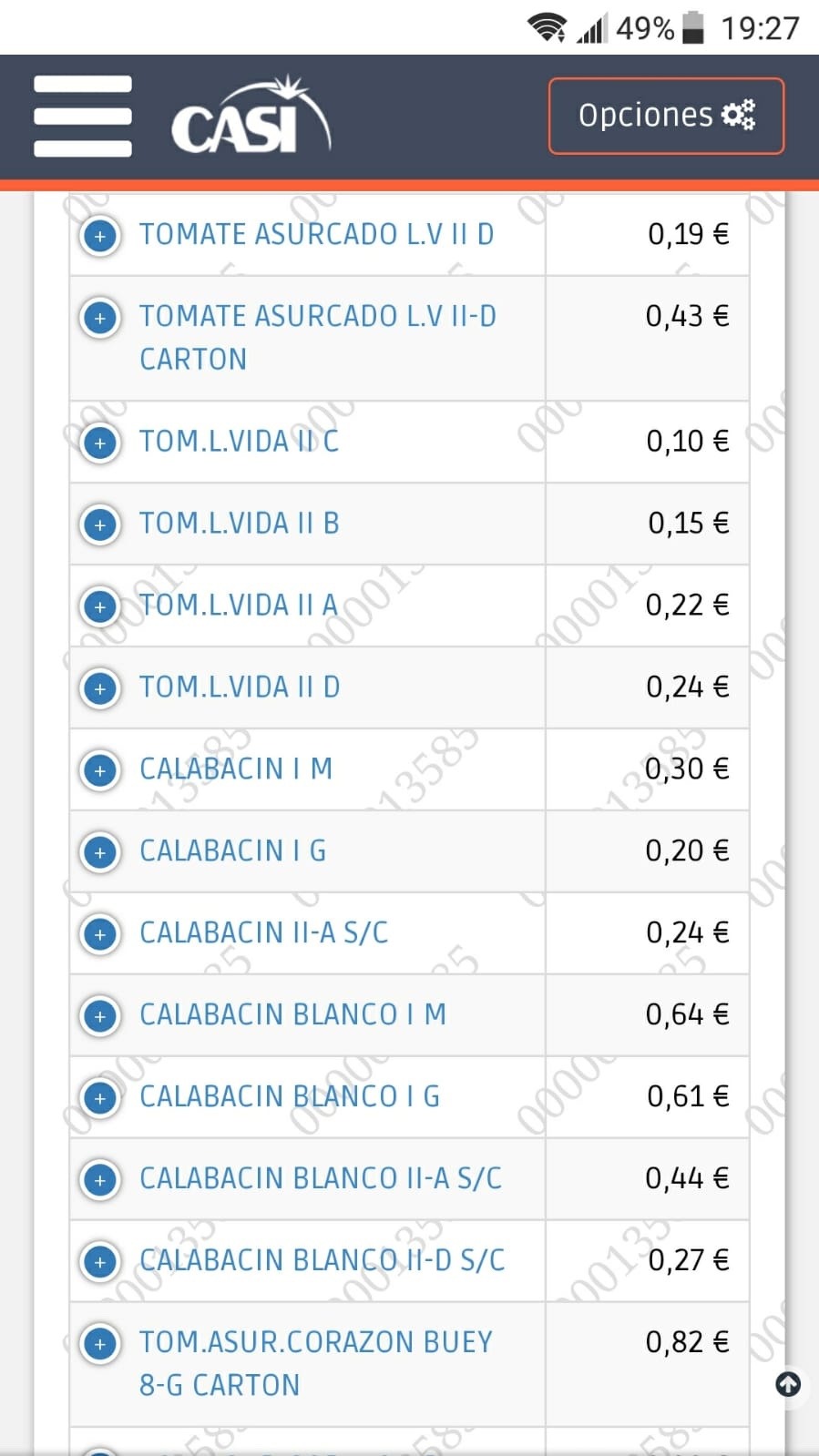Tap the CASI logo to go home
Image resolution: width=819 pixels, height=1456 pixels.
(x=251, y=116)
